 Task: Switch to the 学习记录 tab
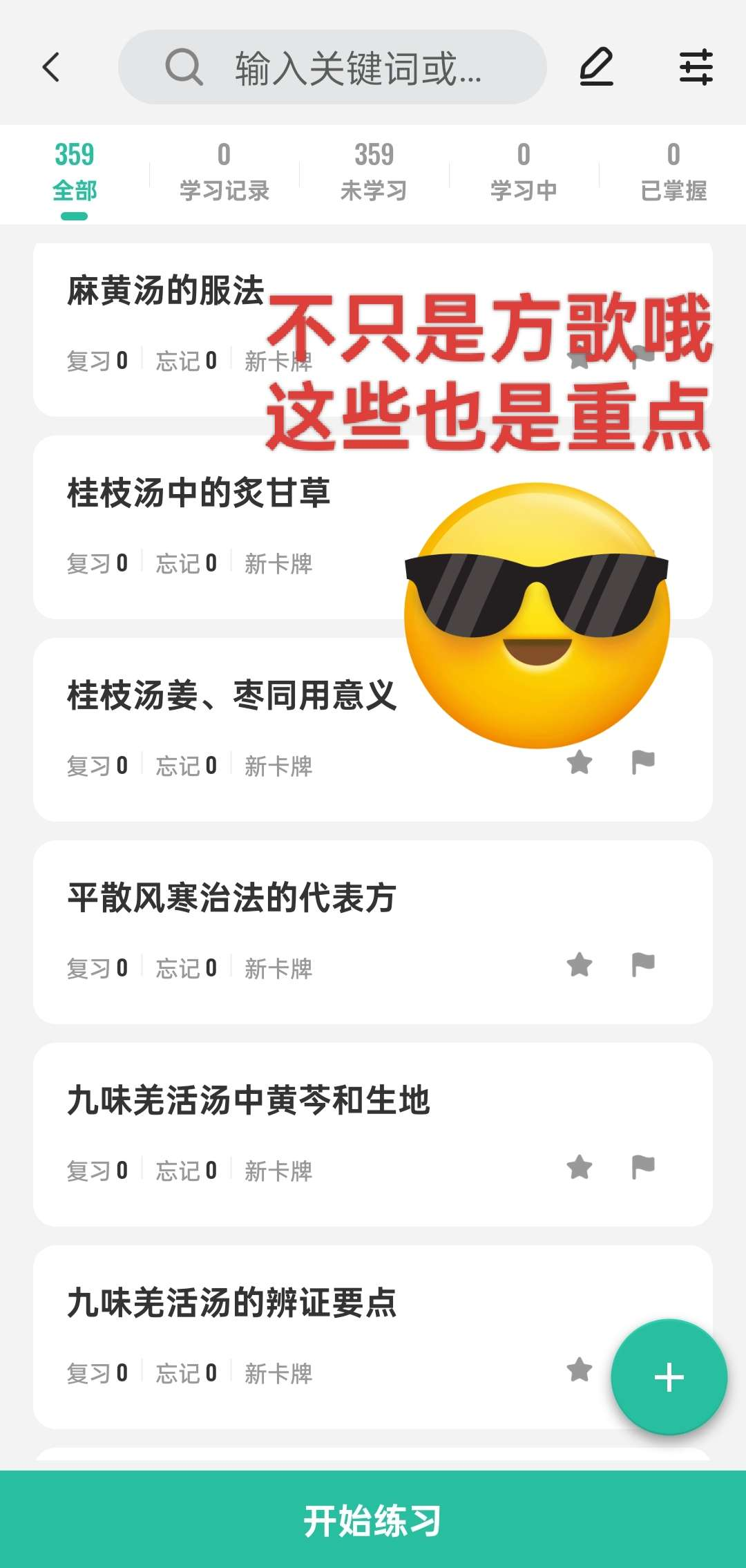pos(224,173)
